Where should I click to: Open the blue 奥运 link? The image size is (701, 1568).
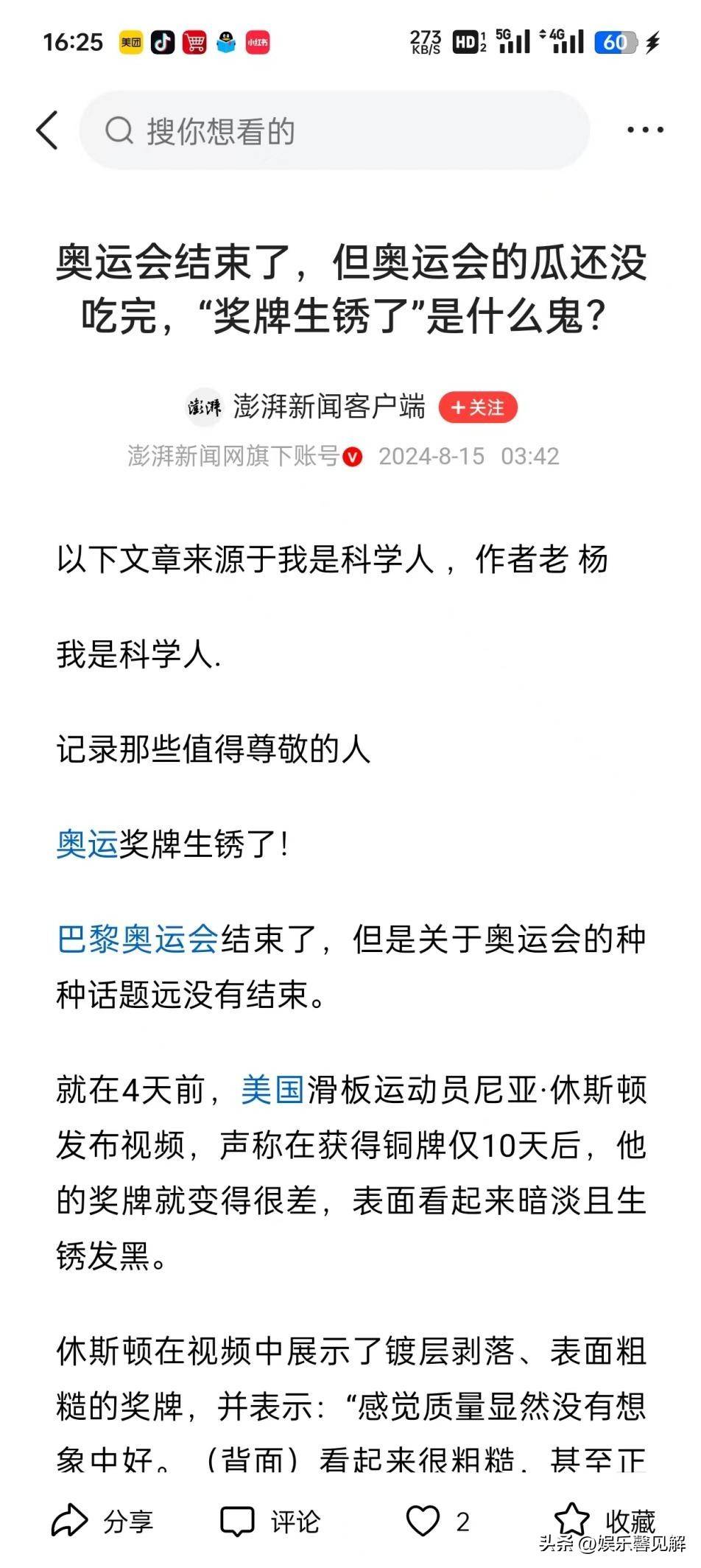(x=87, y=843)
